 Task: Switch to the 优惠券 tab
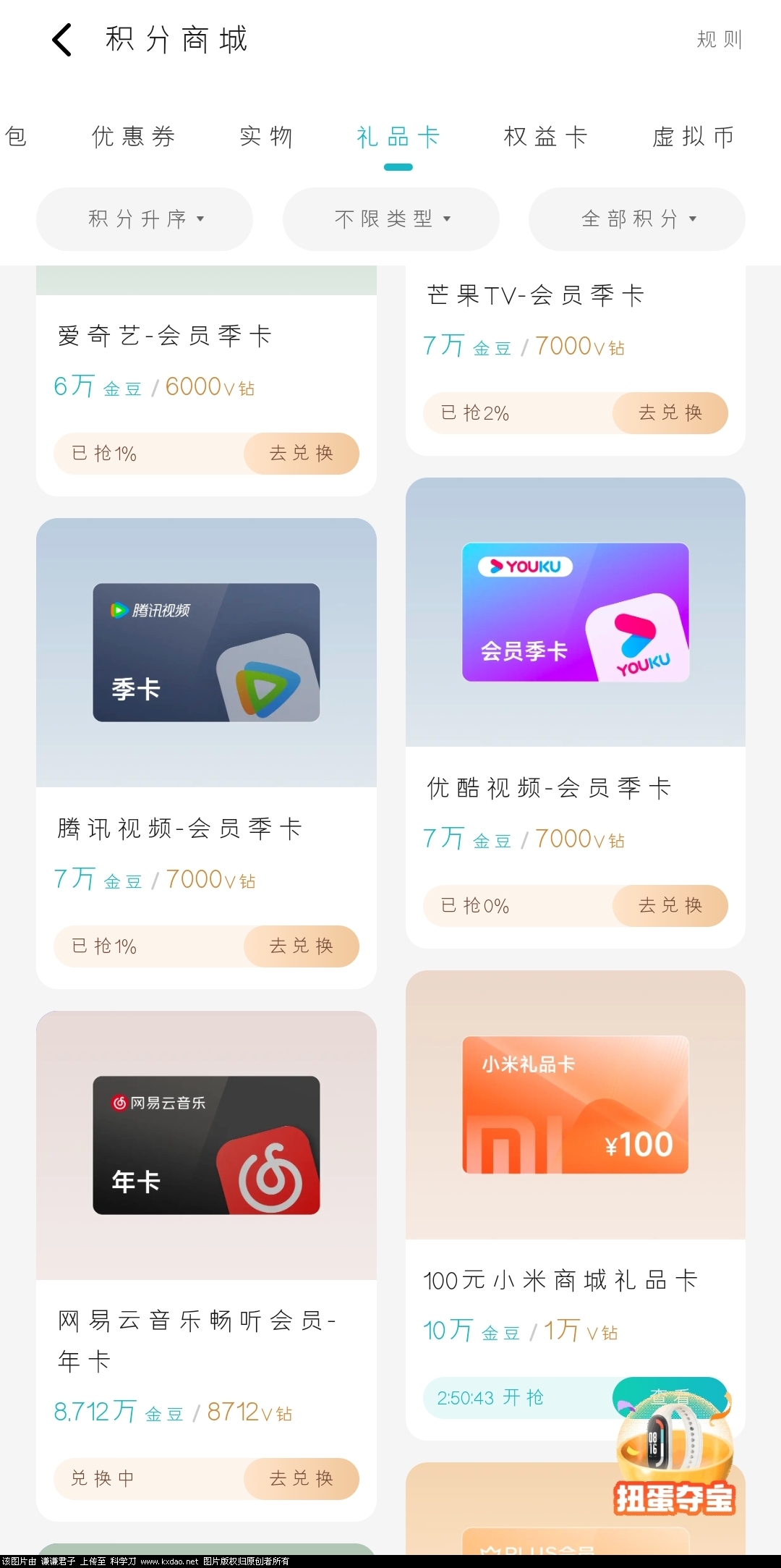[134, 137]
